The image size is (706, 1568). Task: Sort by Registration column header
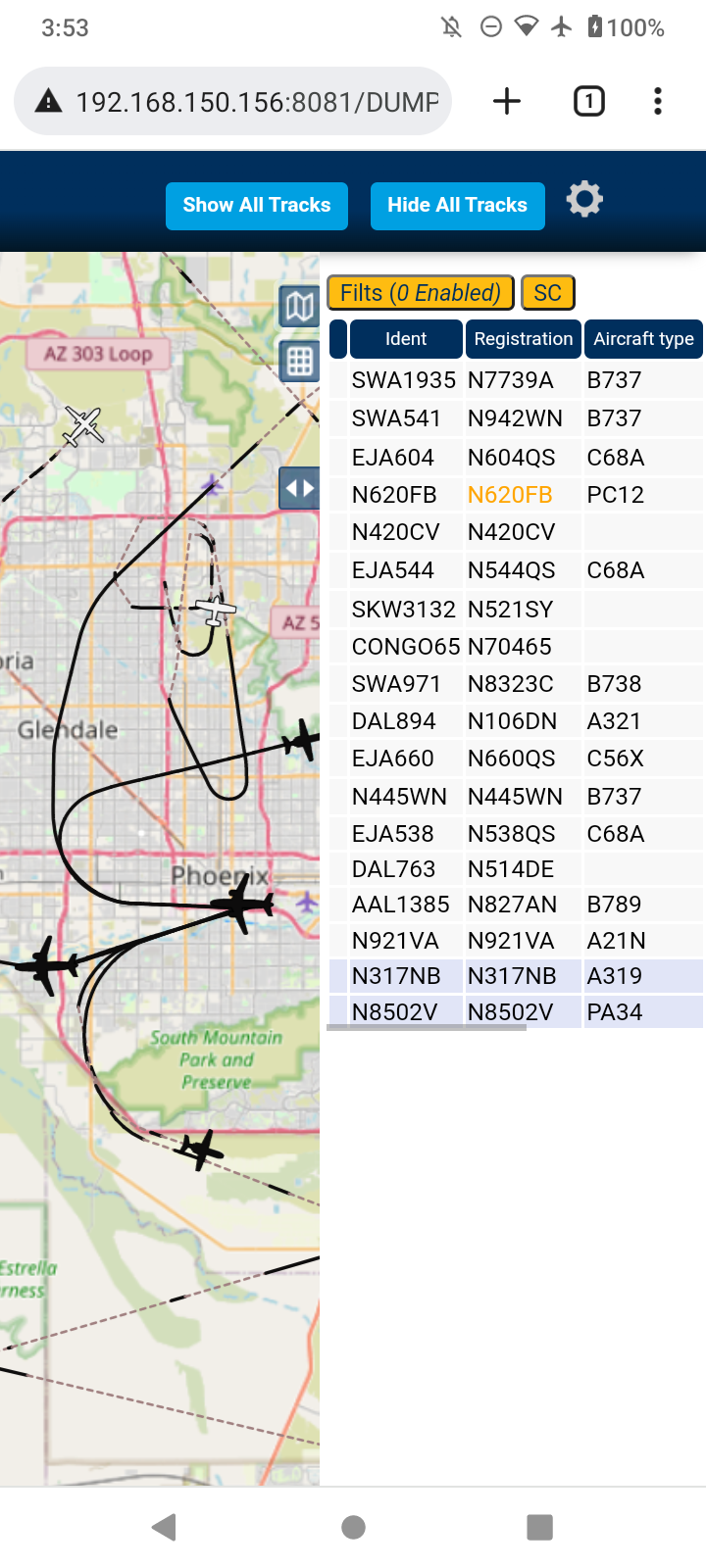[x=524, y=339]
